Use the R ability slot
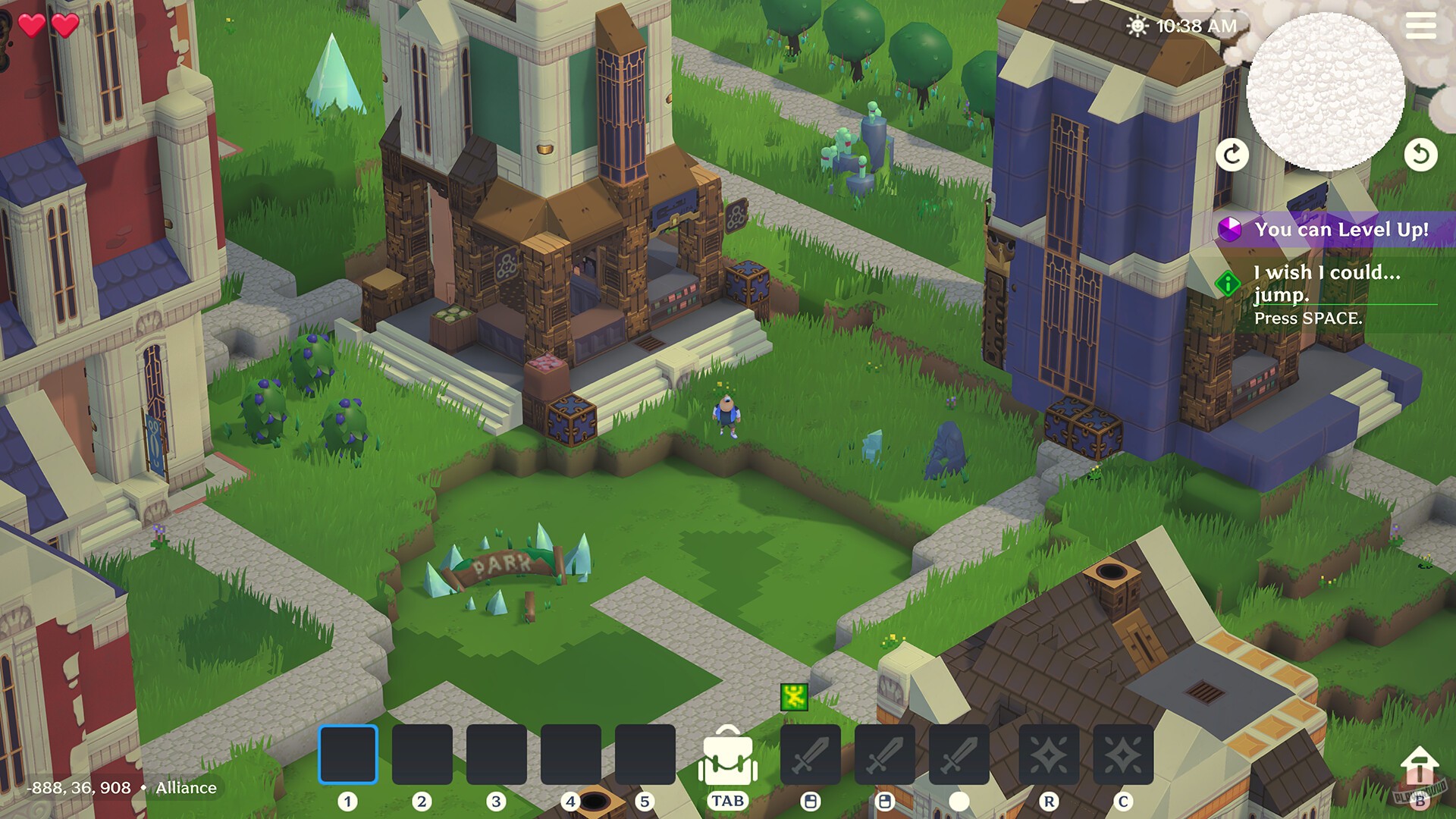Image resolution: width=1456 pixels, height=819 pixels. pos(1049,754)
